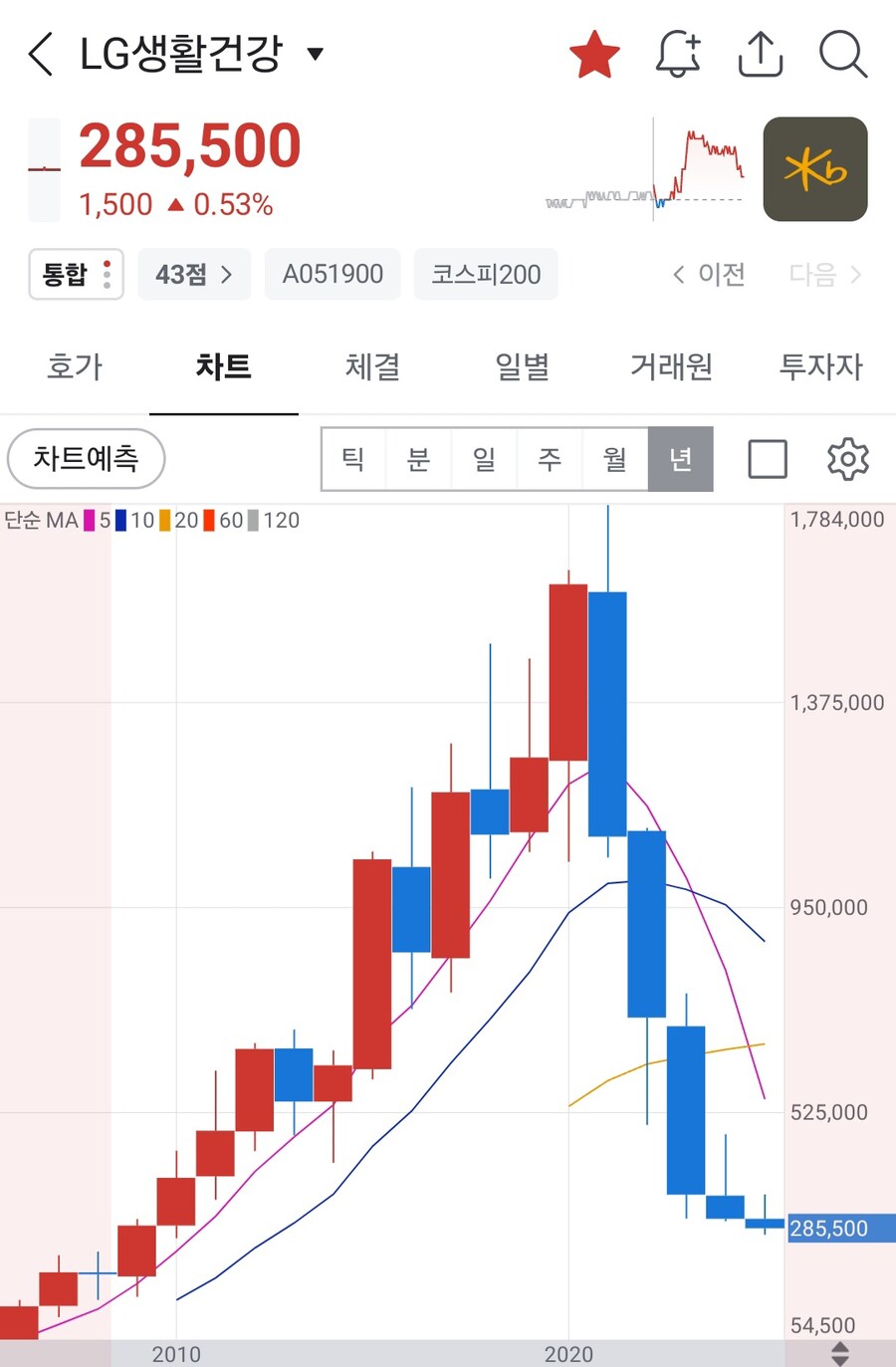Open stock search magnifier
The height and width of the screenshot is (1367, 896).
(x=842, y=54)
